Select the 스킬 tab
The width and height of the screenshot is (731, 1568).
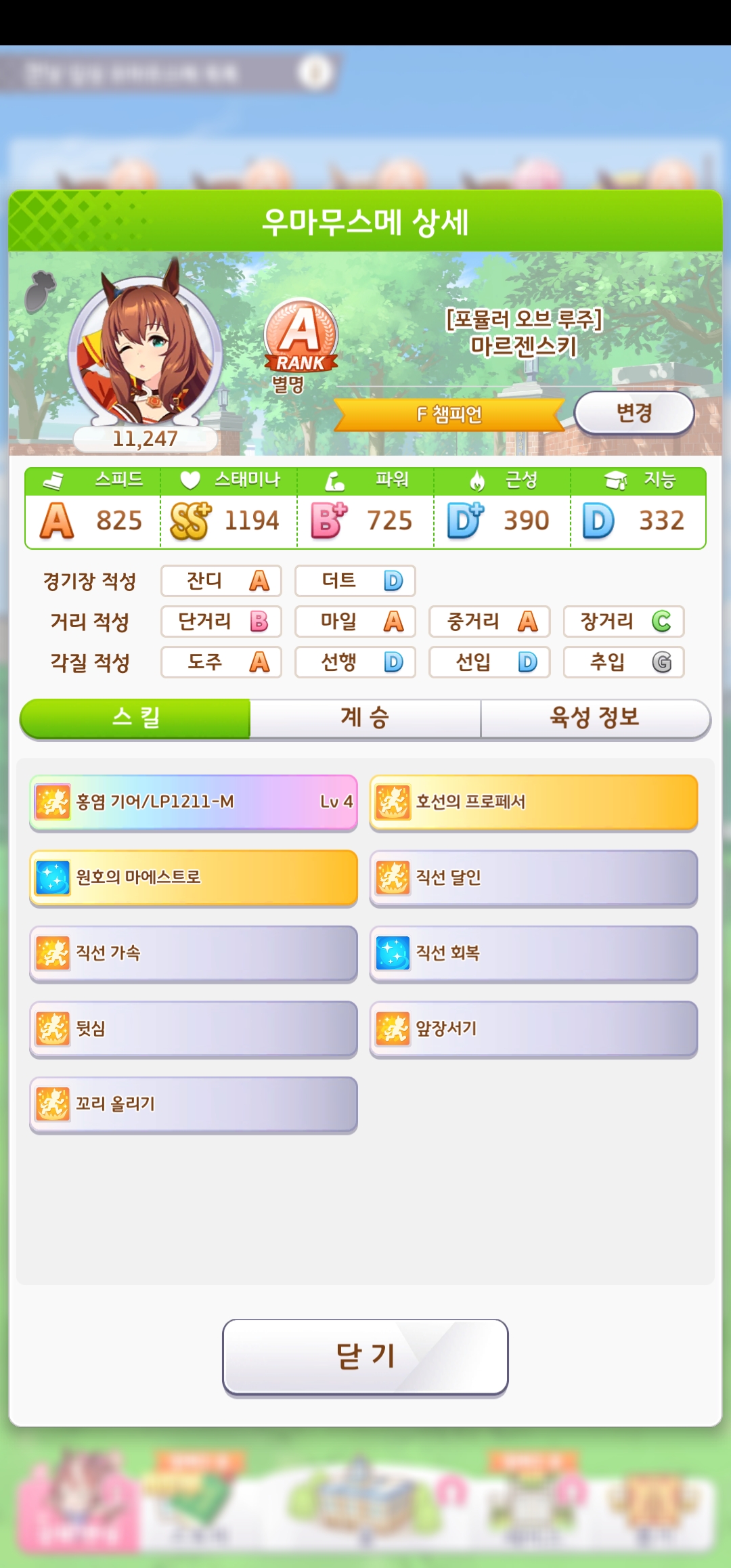(135, 718)
